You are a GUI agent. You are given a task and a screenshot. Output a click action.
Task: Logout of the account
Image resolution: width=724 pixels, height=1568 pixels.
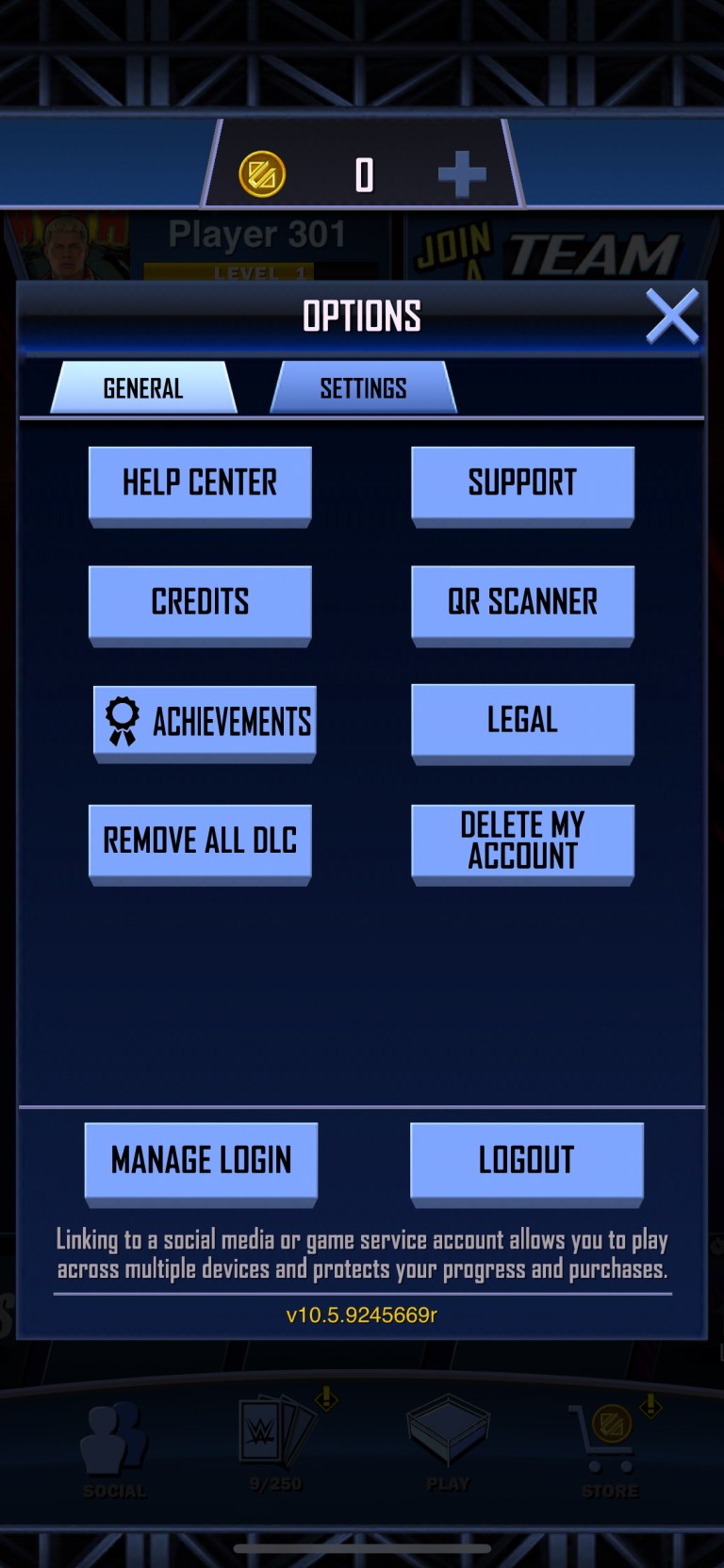coord(527,1162)
